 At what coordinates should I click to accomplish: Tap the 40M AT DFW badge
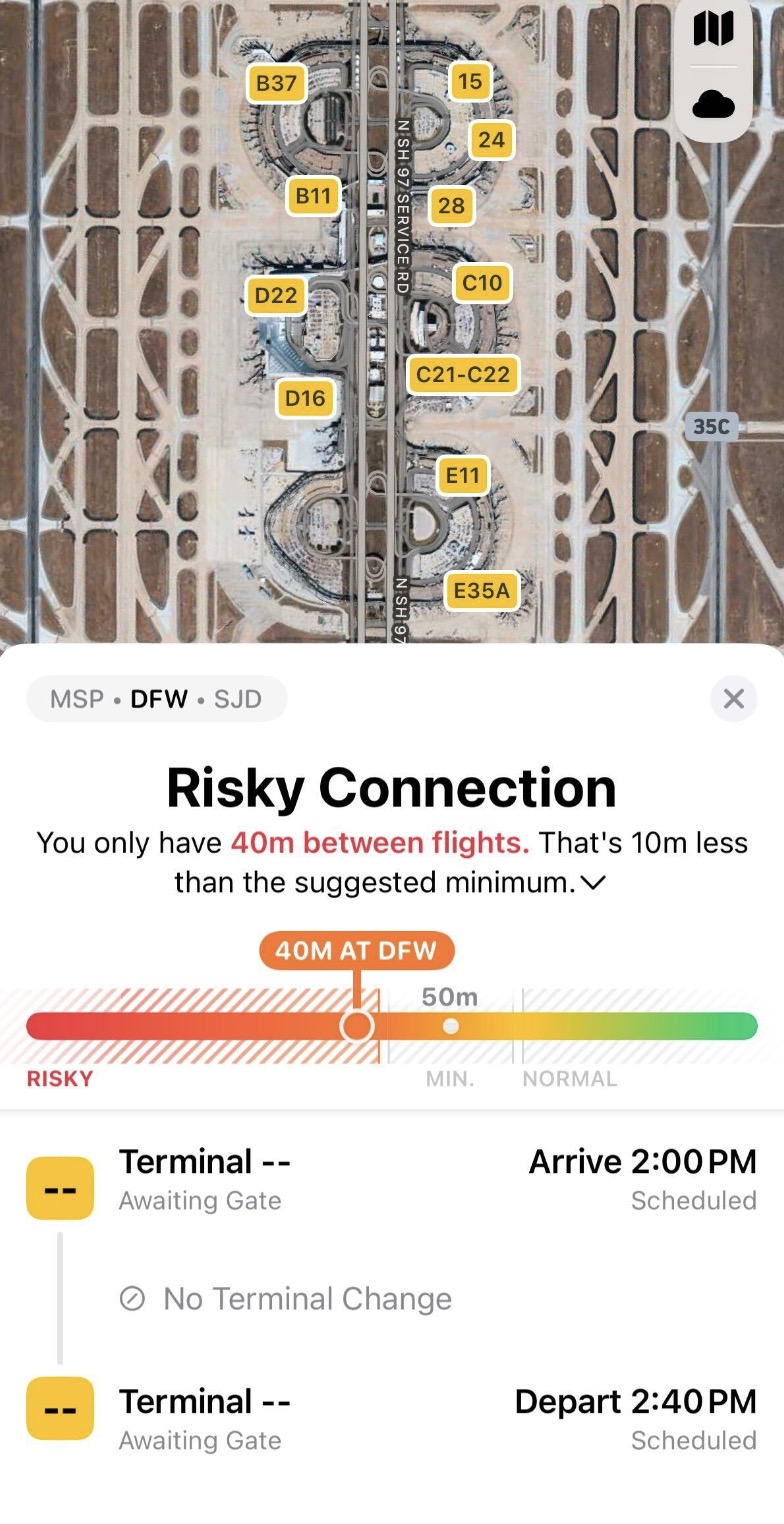coord(357,950)
